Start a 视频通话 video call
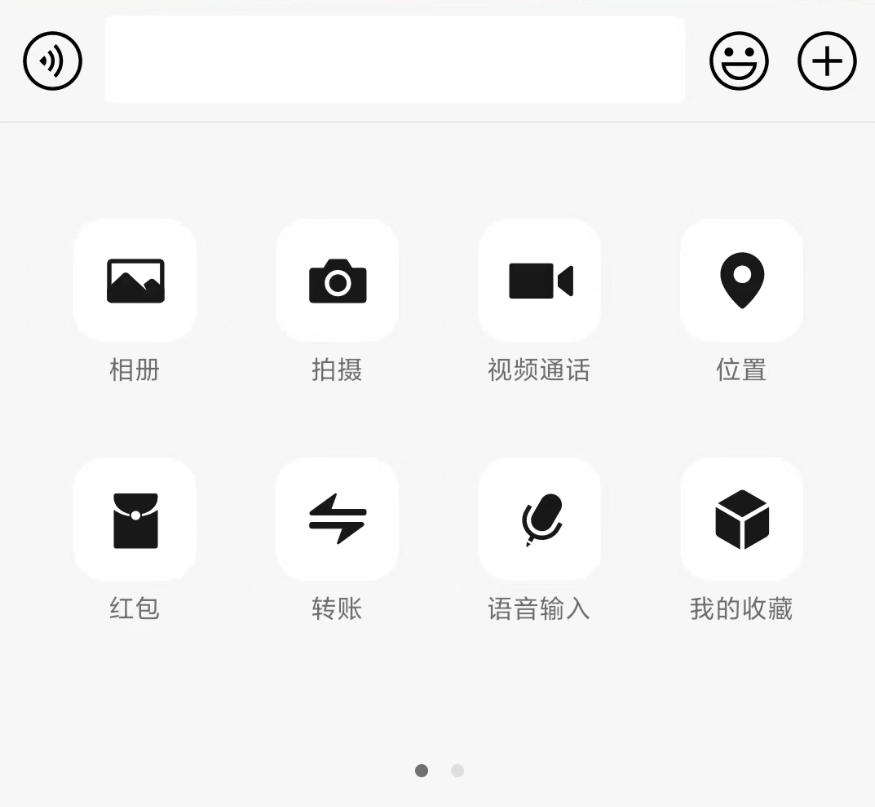The width and height of the screenshot is (875, 807). point(540,281)
